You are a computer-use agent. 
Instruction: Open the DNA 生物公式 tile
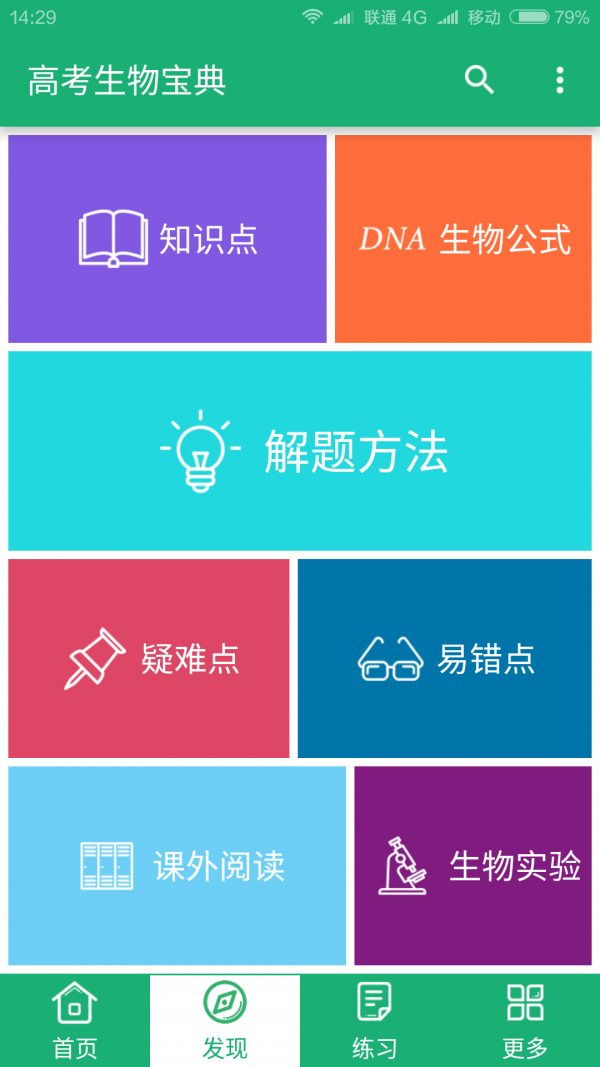[x=463, y=239]
